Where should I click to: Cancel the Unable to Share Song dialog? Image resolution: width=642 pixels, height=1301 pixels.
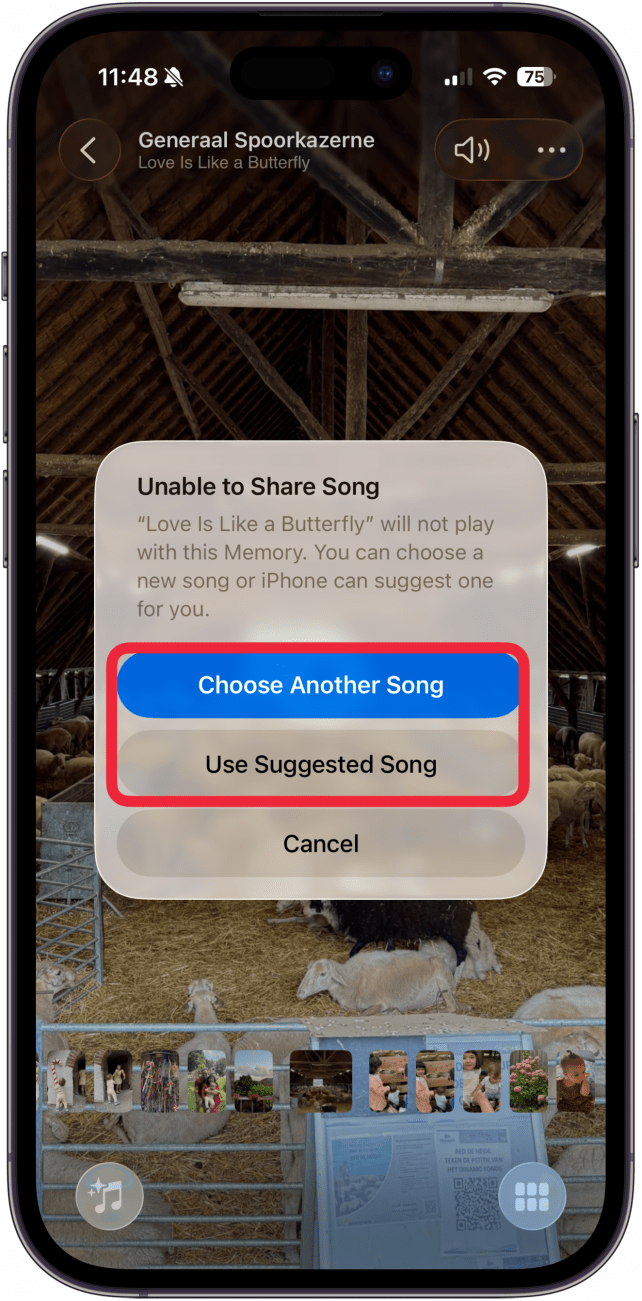pos(320,843)
